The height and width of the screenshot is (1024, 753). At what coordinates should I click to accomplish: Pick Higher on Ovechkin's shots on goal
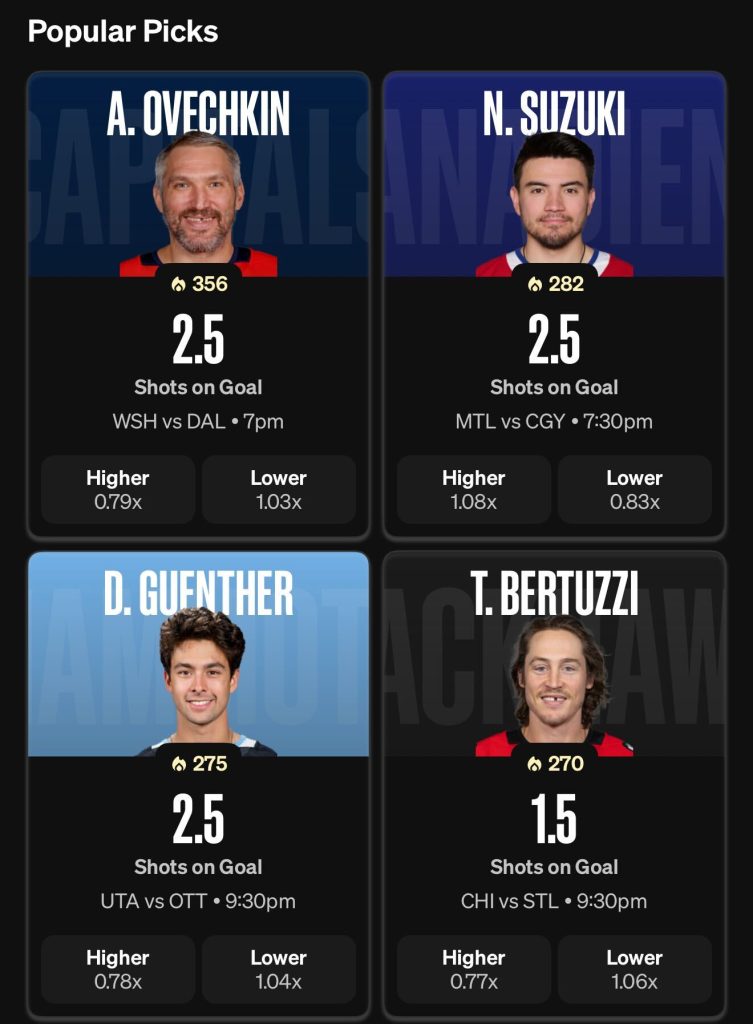(118, 489)
